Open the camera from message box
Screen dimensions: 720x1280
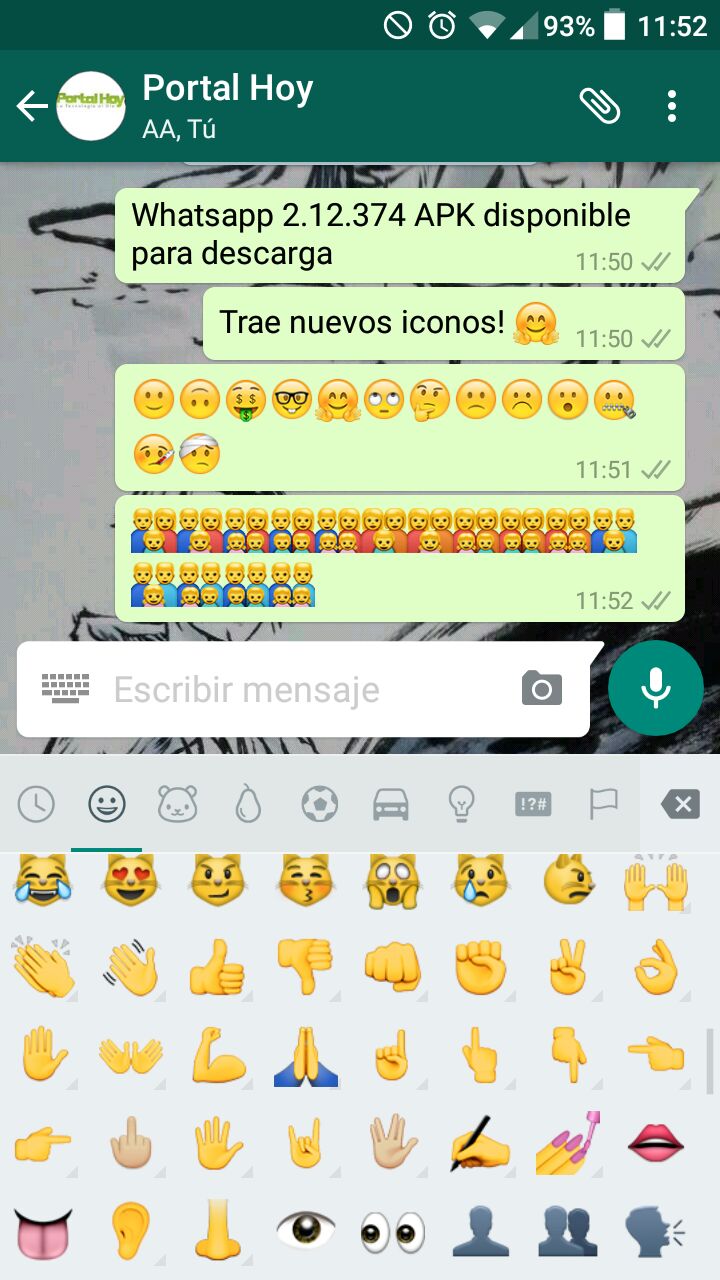tap(541, 688)
